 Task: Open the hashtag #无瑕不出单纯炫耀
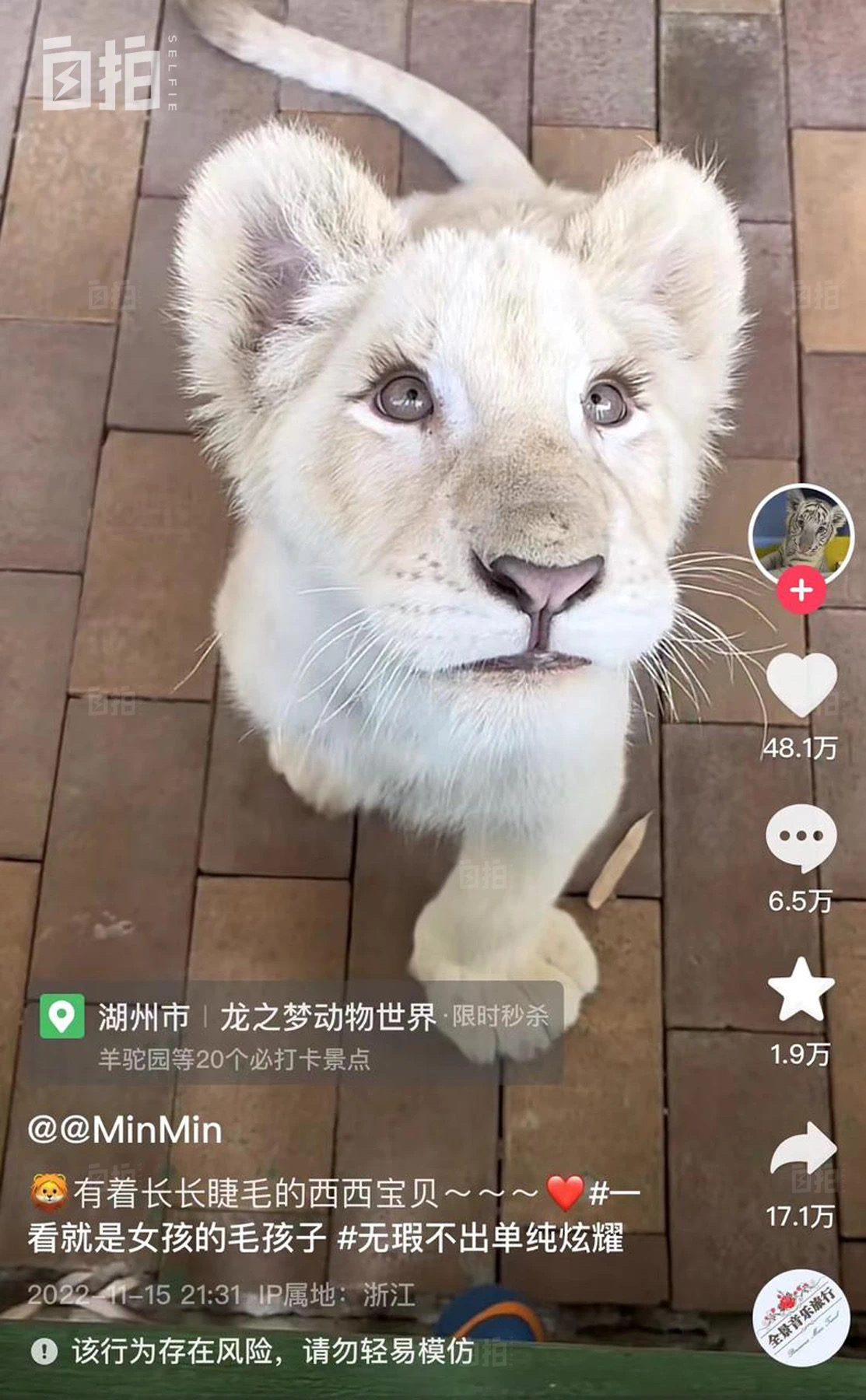coord(481,1238)
